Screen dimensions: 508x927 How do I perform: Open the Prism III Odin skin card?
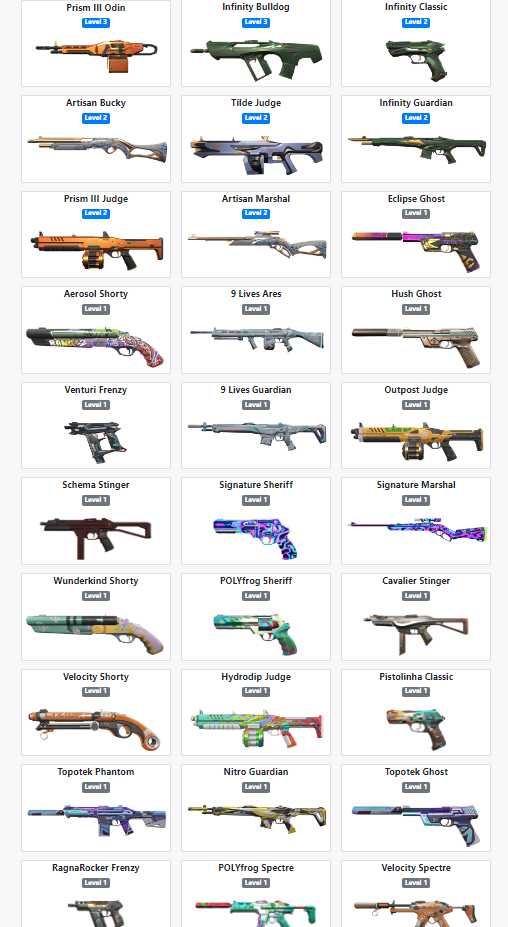point(96,43)
